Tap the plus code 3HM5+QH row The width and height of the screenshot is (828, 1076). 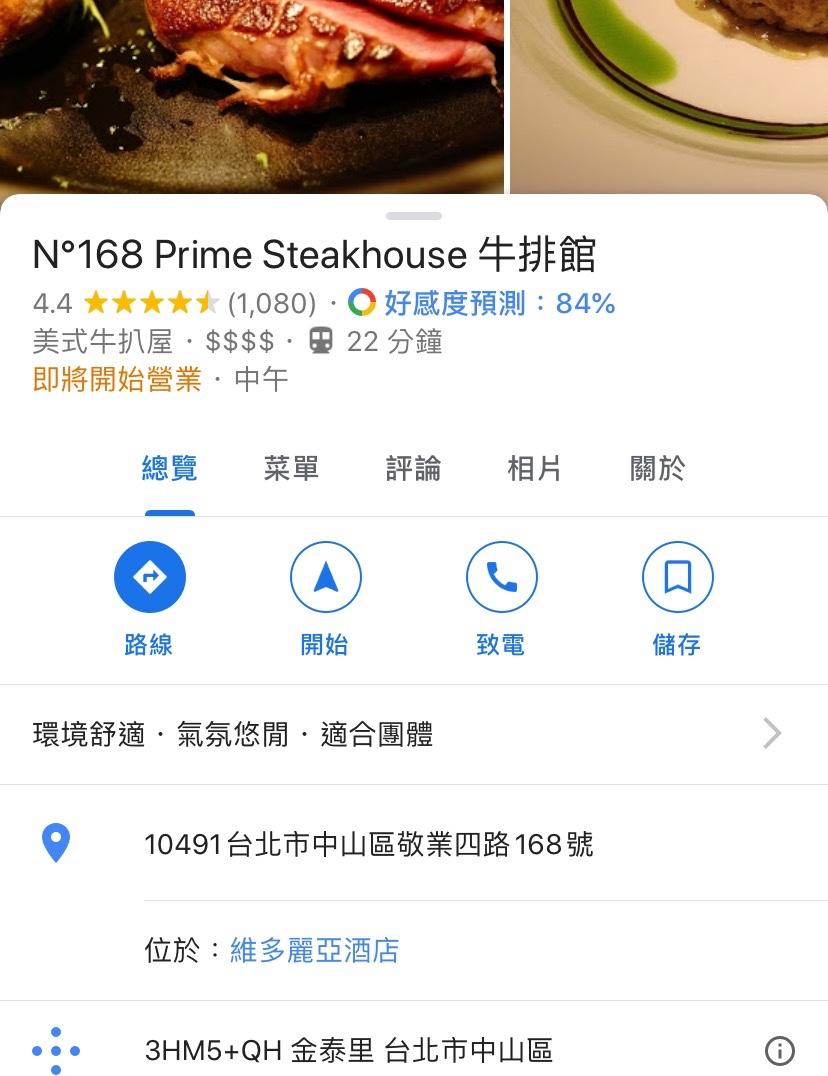tap(348, 1051)
